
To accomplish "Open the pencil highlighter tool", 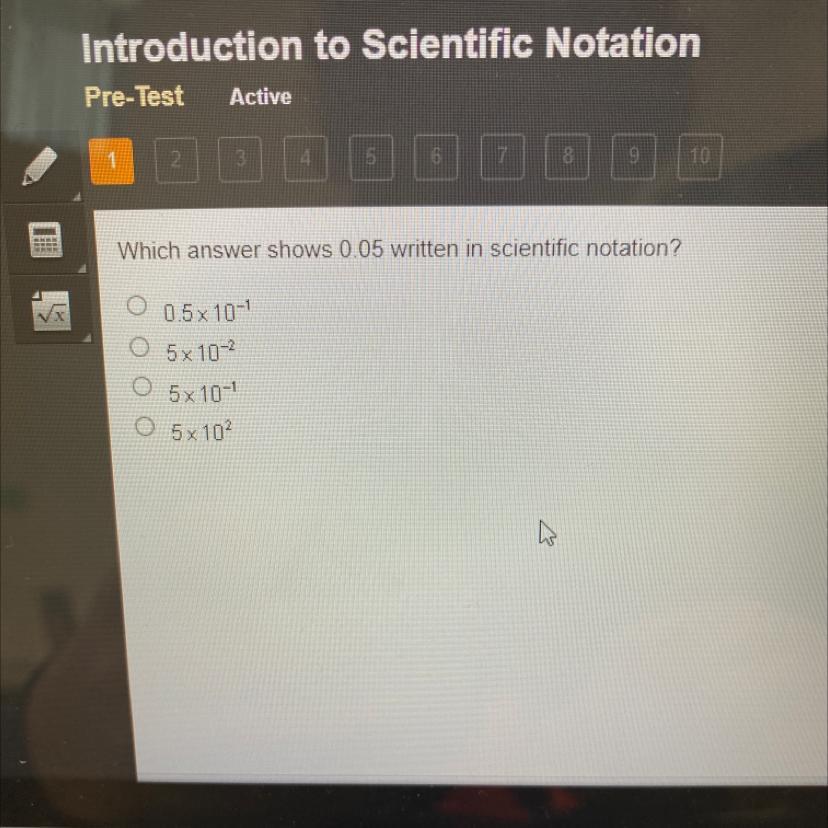I will coord(40,166).
